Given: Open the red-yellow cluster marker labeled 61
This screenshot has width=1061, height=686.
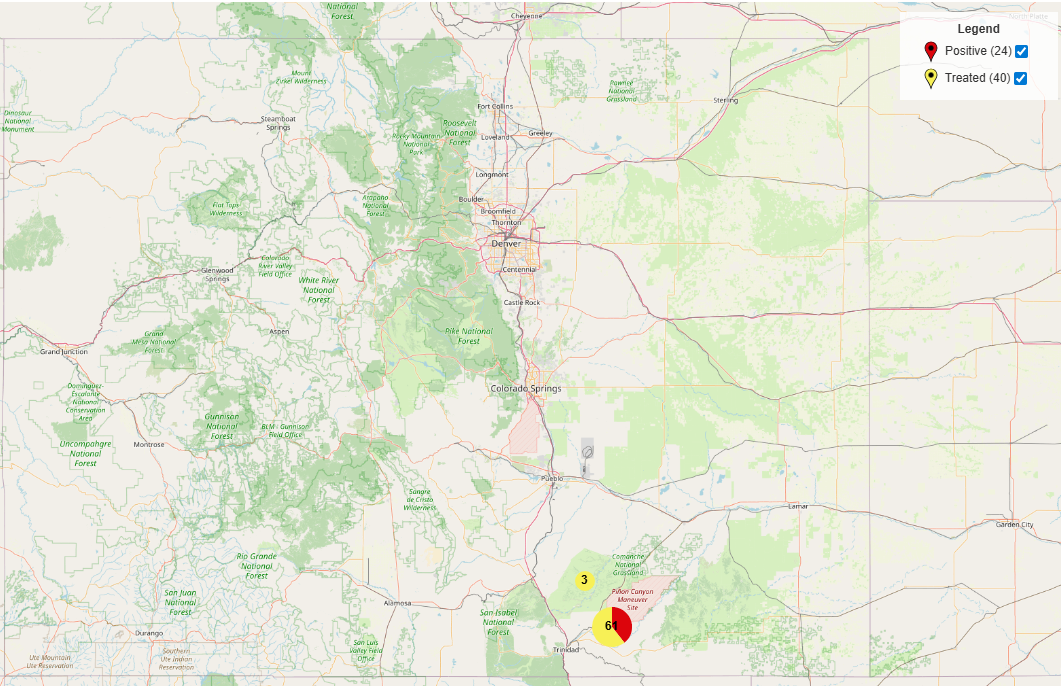Looking at the screenshot, I should (x=612, y=626).
